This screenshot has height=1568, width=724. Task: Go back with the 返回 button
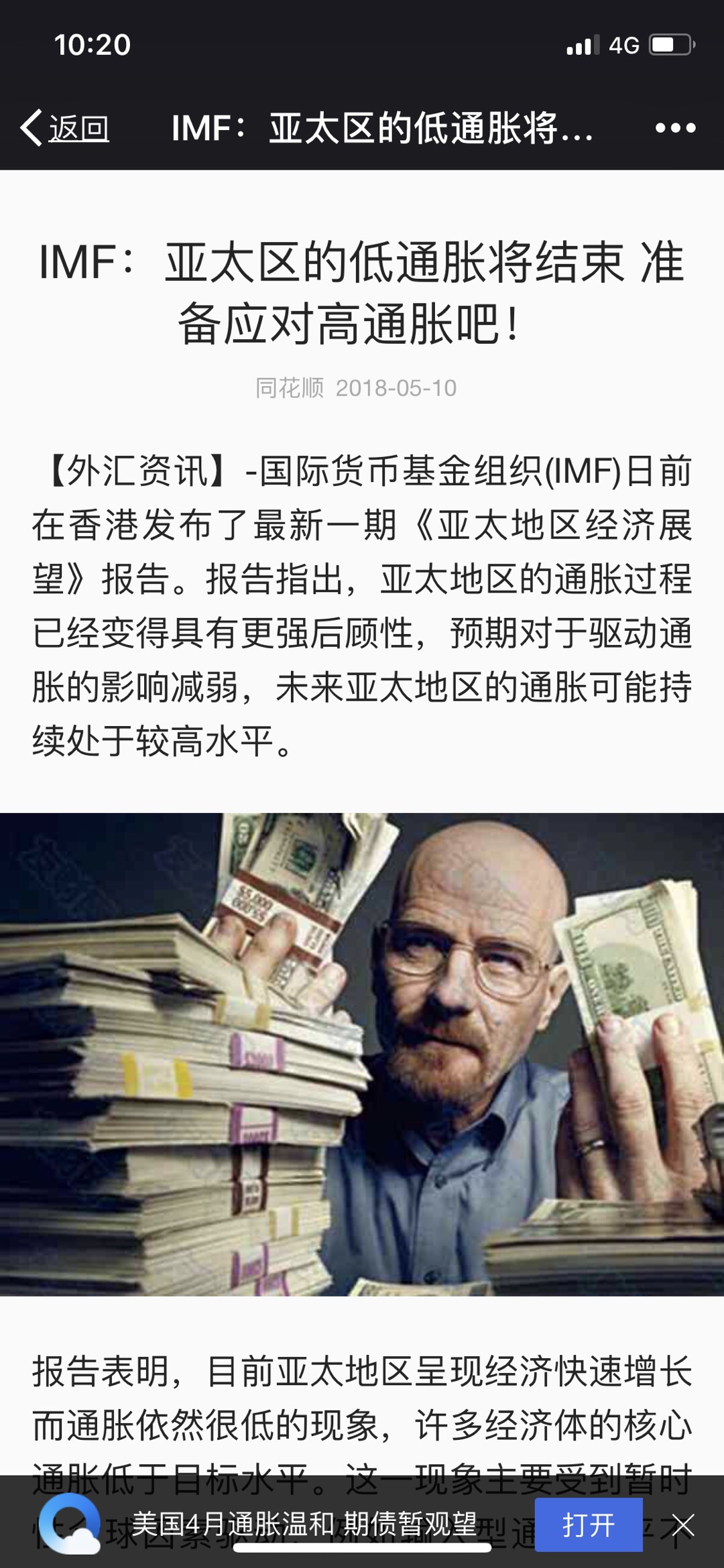pyautogui.click(x=66, y=127)
